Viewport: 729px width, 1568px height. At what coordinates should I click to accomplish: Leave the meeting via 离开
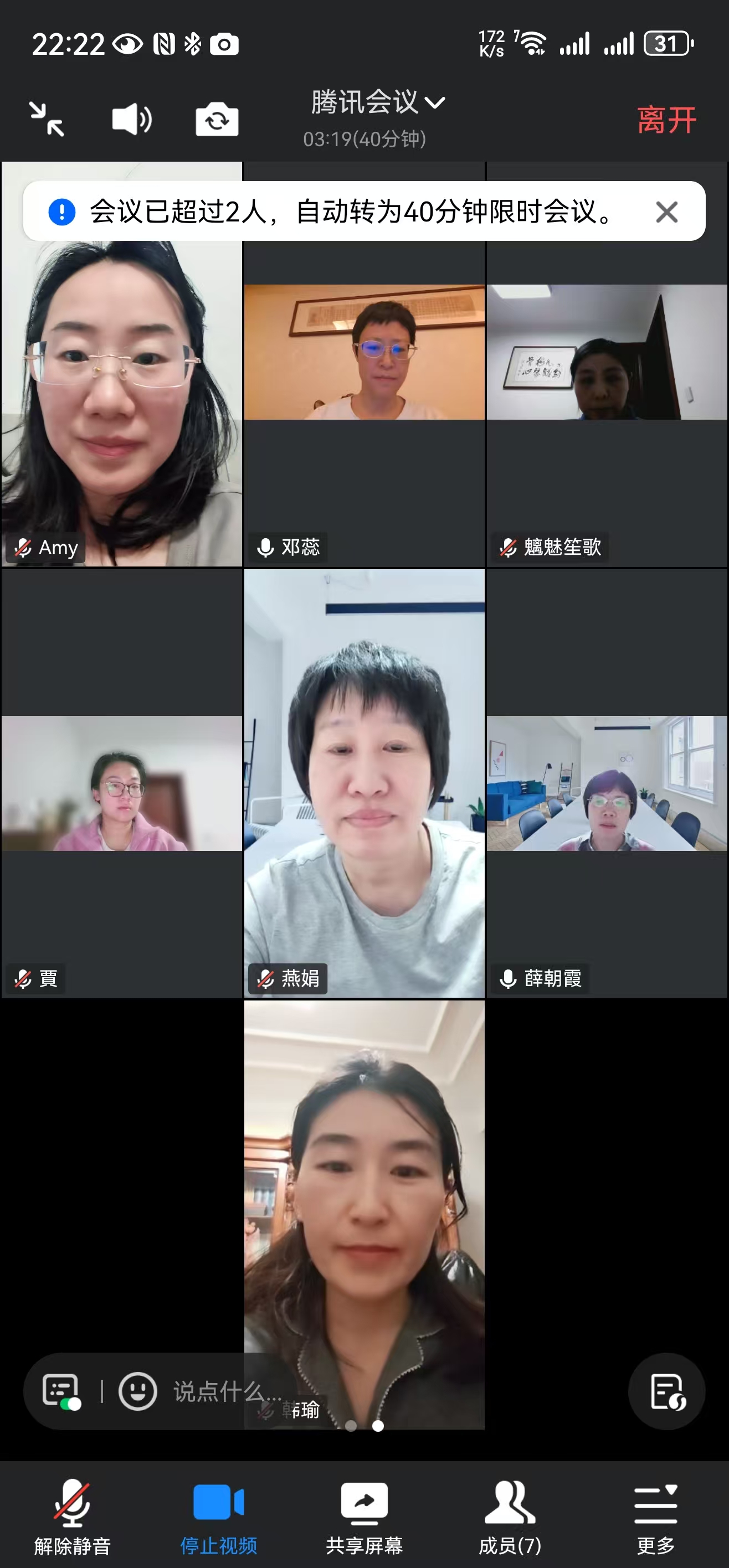click(x=666, y=120)
